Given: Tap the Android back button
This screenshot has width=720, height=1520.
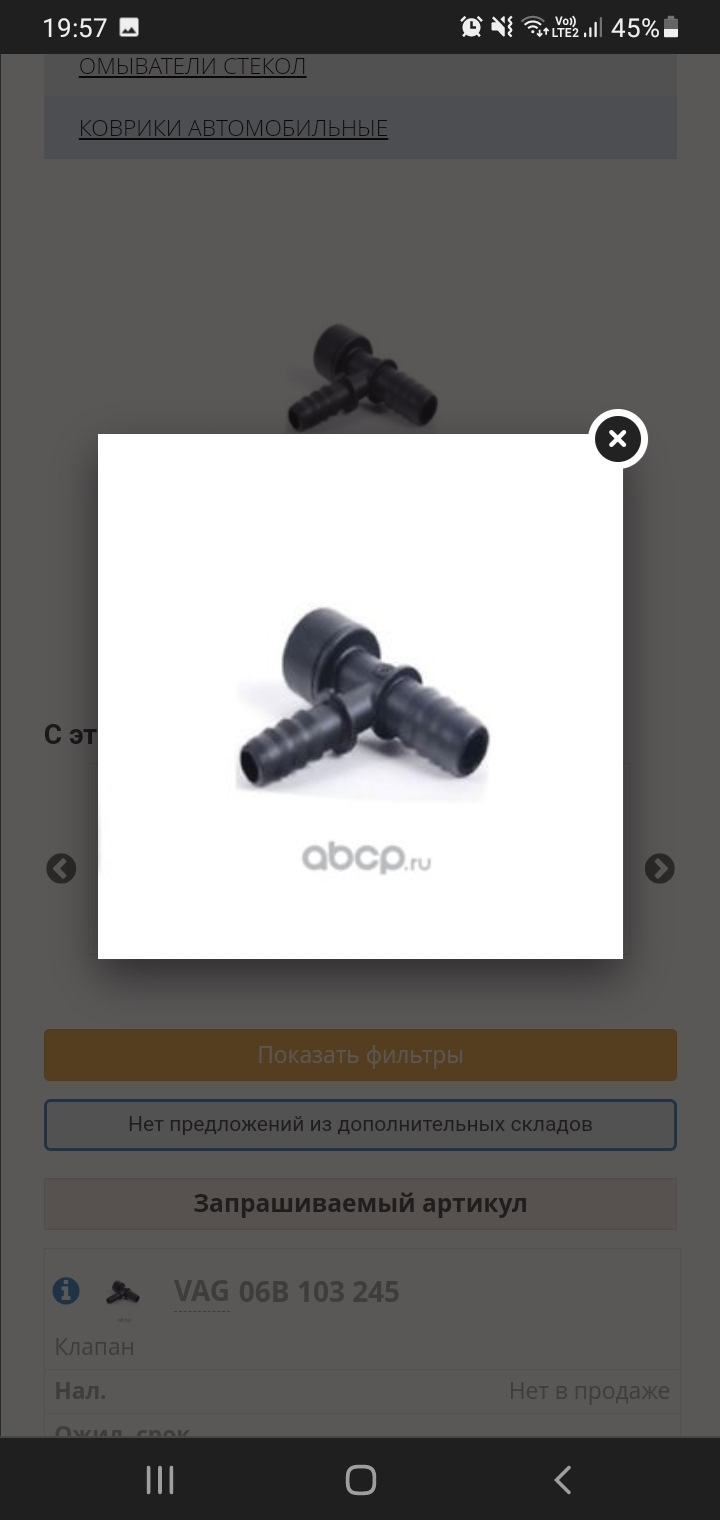Looking at the screenshot, I should point(563,1480).
